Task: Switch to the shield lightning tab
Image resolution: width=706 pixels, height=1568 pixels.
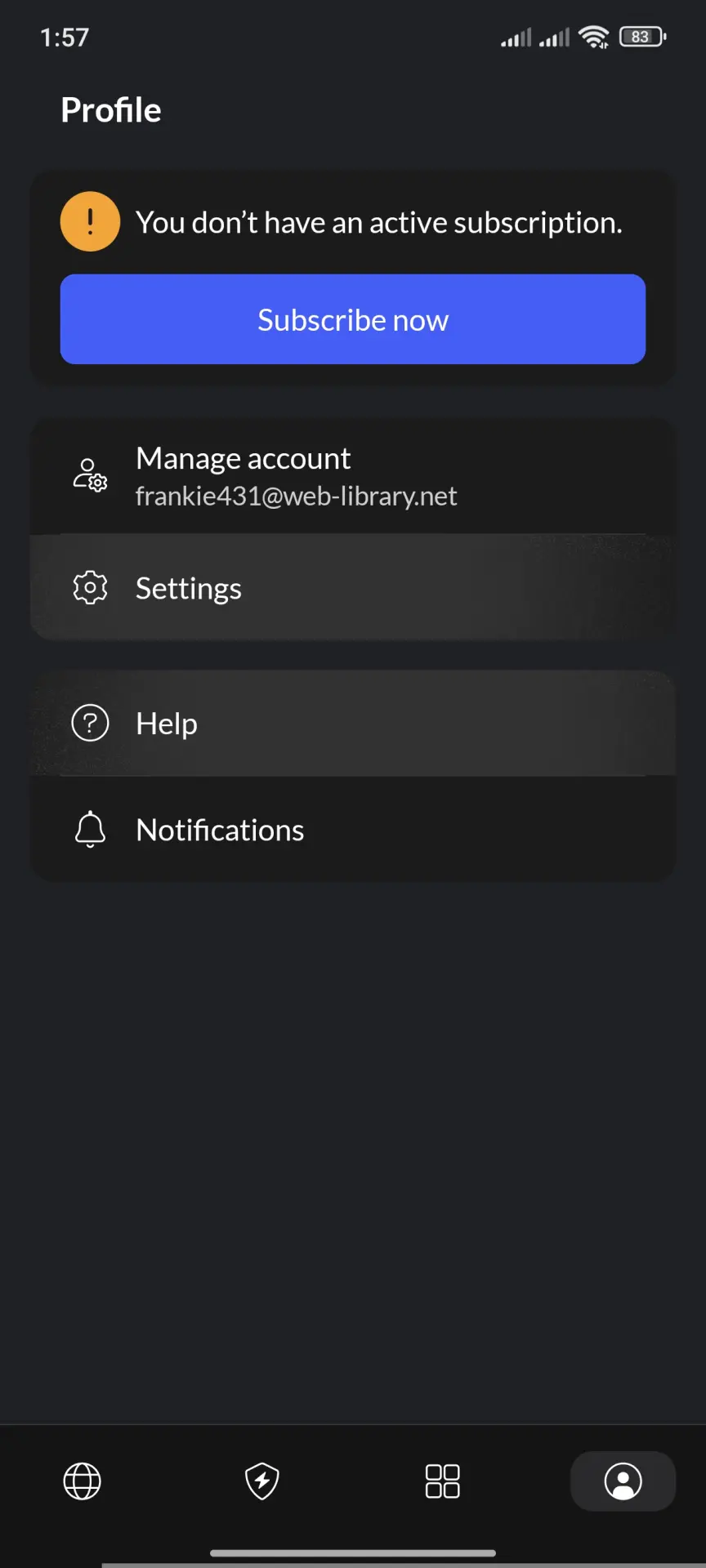Action: (262, 1481)
